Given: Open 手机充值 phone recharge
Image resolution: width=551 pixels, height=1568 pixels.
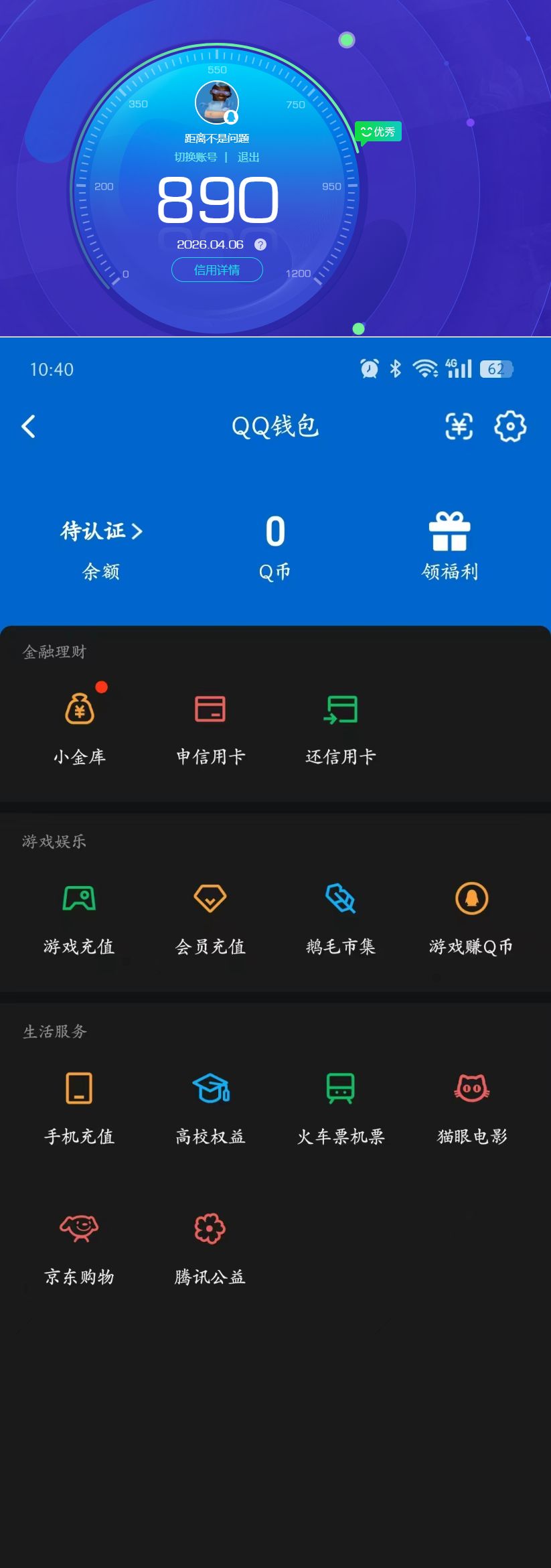Looking at the screenshot, I should tap(79, 1090).
